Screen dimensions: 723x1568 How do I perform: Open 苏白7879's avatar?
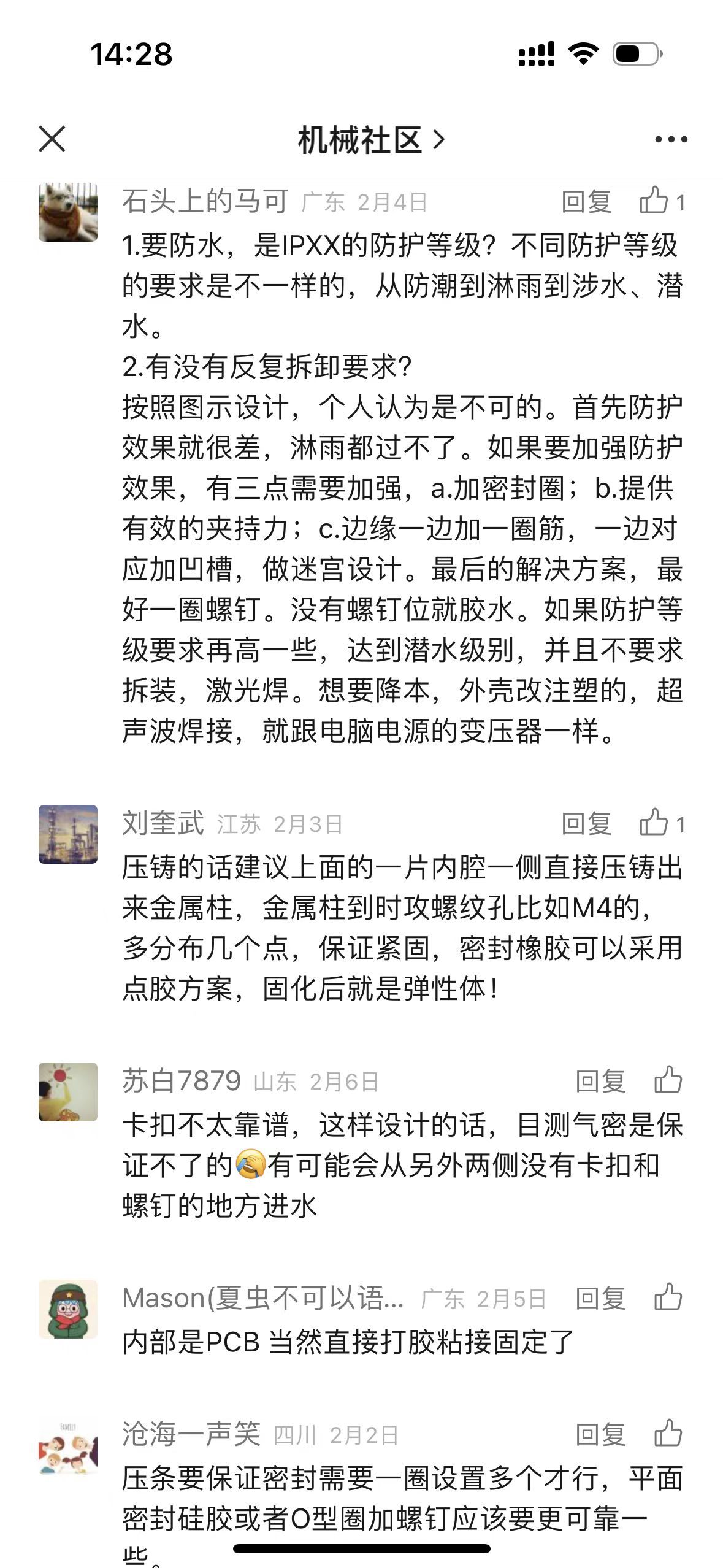pos(68,1091)
